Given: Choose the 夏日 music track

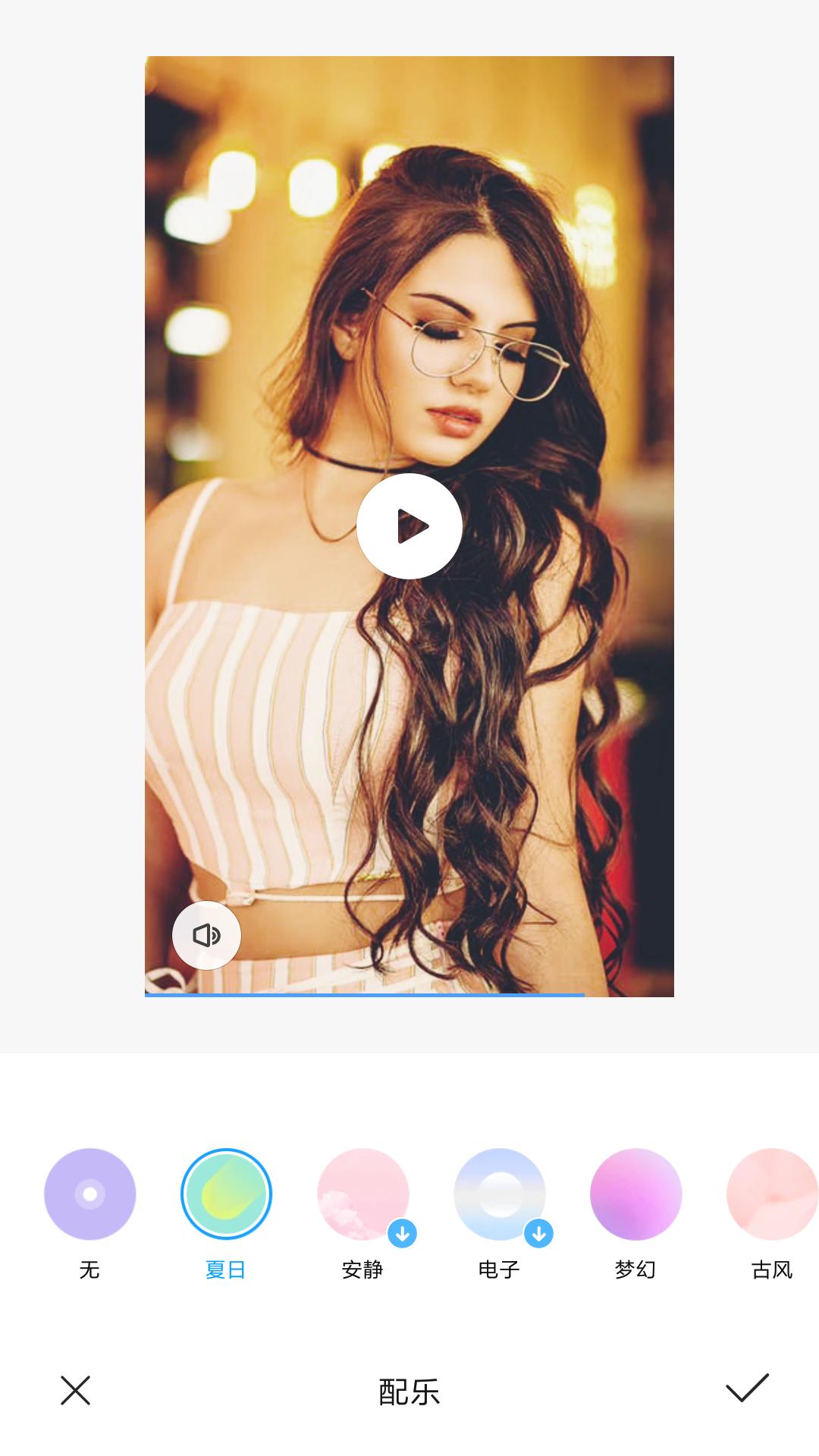Looking at the screenshot, I should point(226,1194).
